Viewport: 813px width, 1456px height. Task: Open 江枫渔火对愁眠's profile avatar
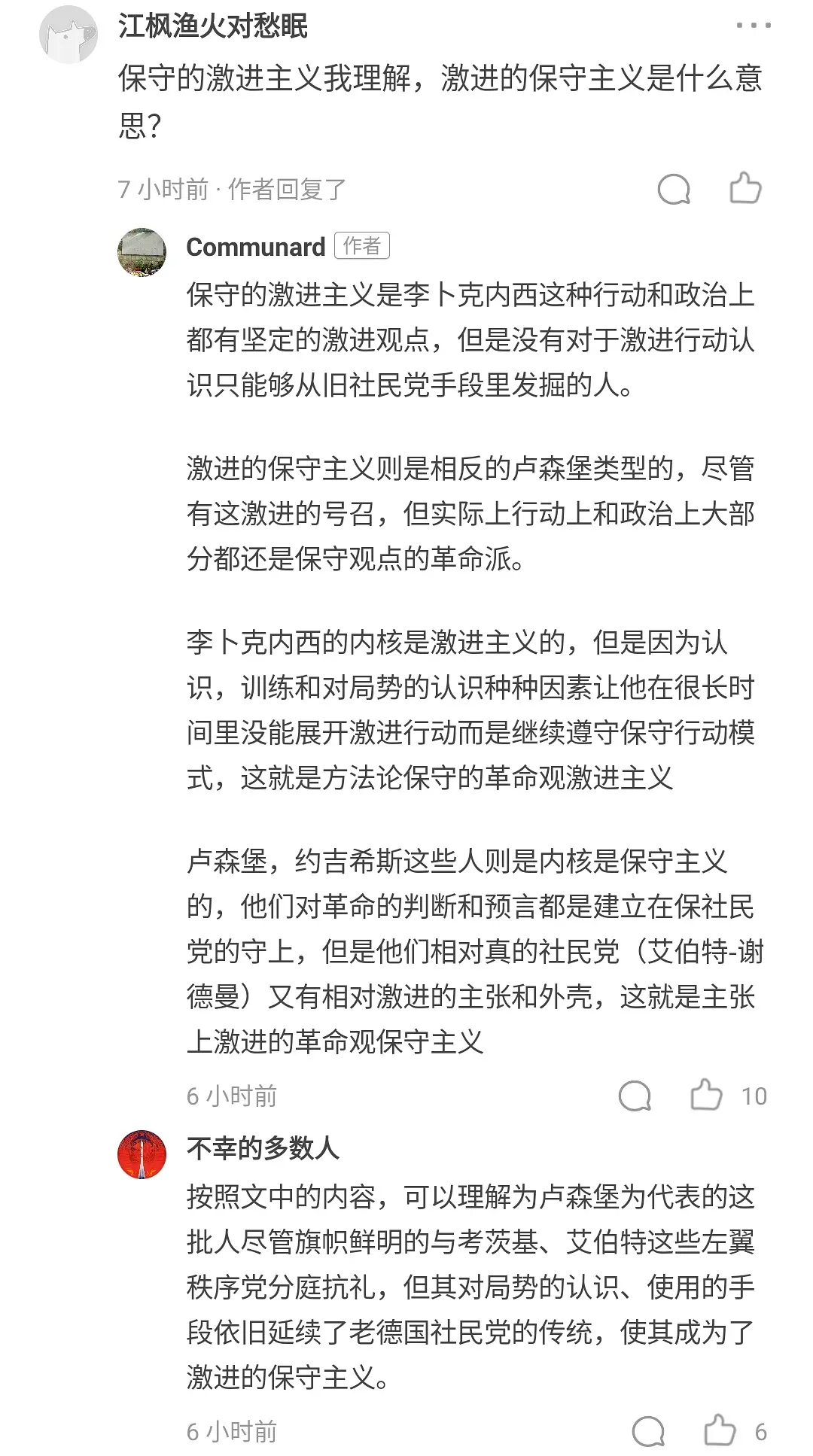tap(69, 35)
